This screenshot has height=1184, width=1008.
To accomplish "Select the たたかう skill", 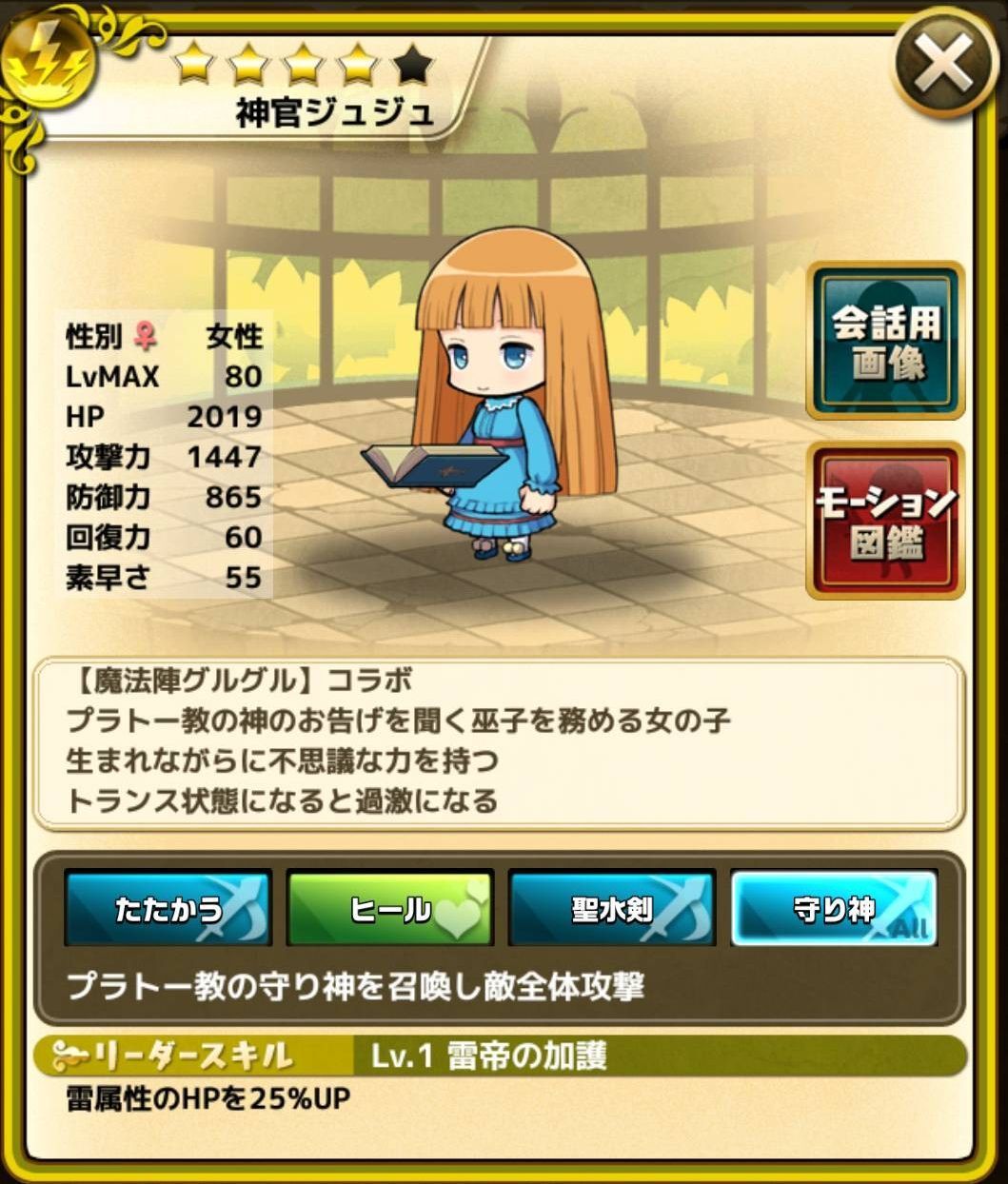I will click(168, 908).
